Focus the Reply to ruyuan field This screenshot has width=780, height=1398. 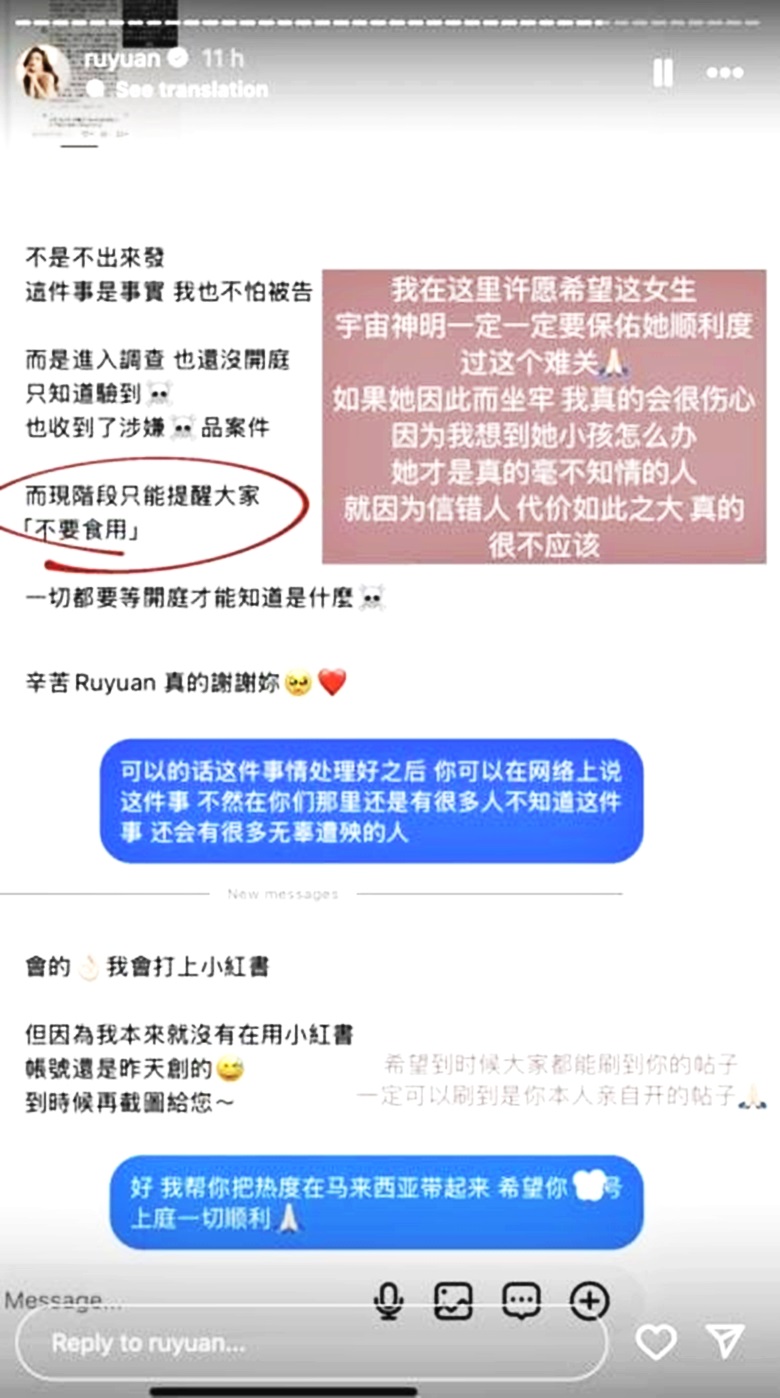310,1343
